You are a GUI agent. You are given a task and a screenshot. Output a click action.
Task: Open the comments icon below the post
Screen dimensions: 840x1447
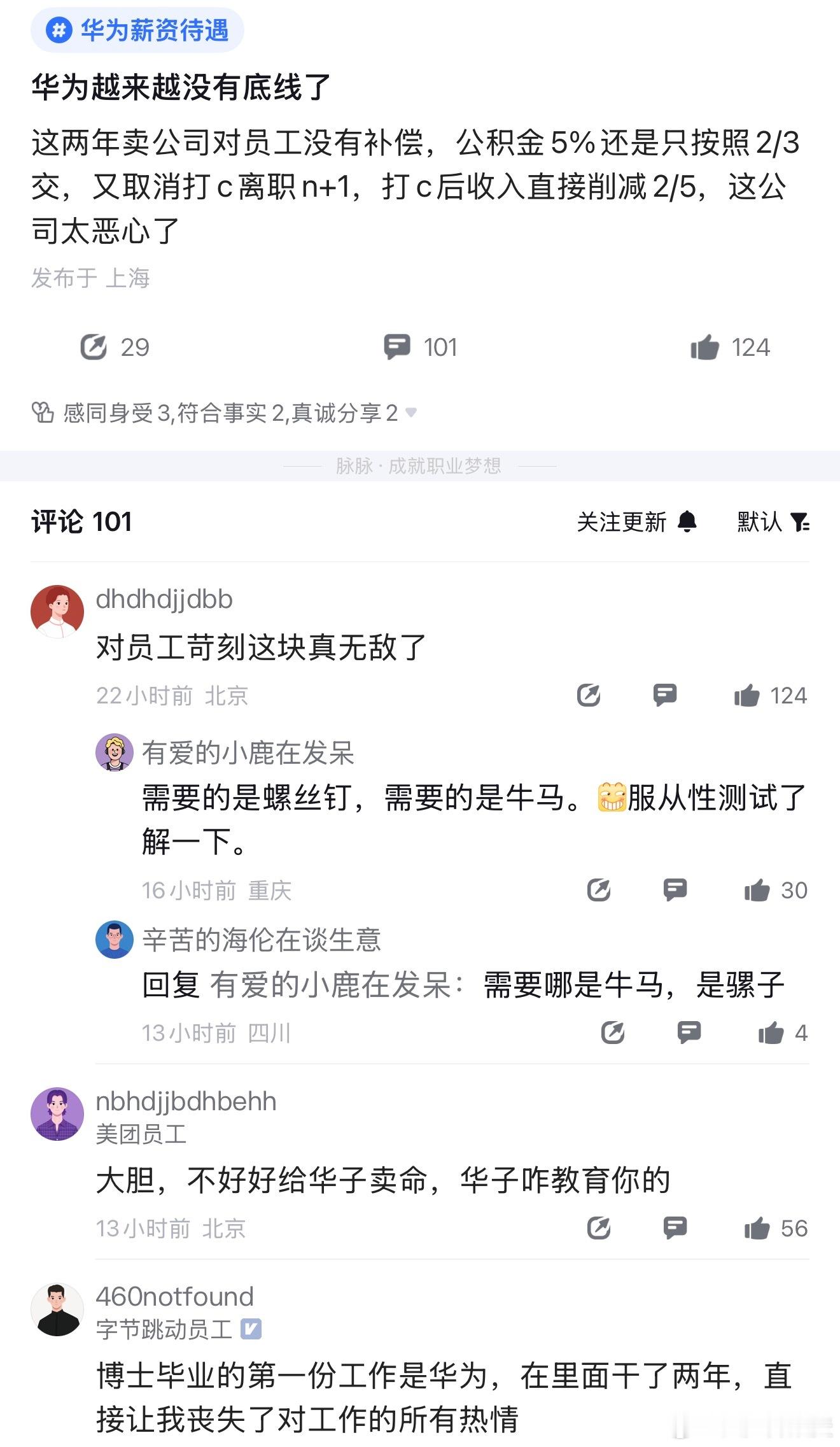coord(397,346)
